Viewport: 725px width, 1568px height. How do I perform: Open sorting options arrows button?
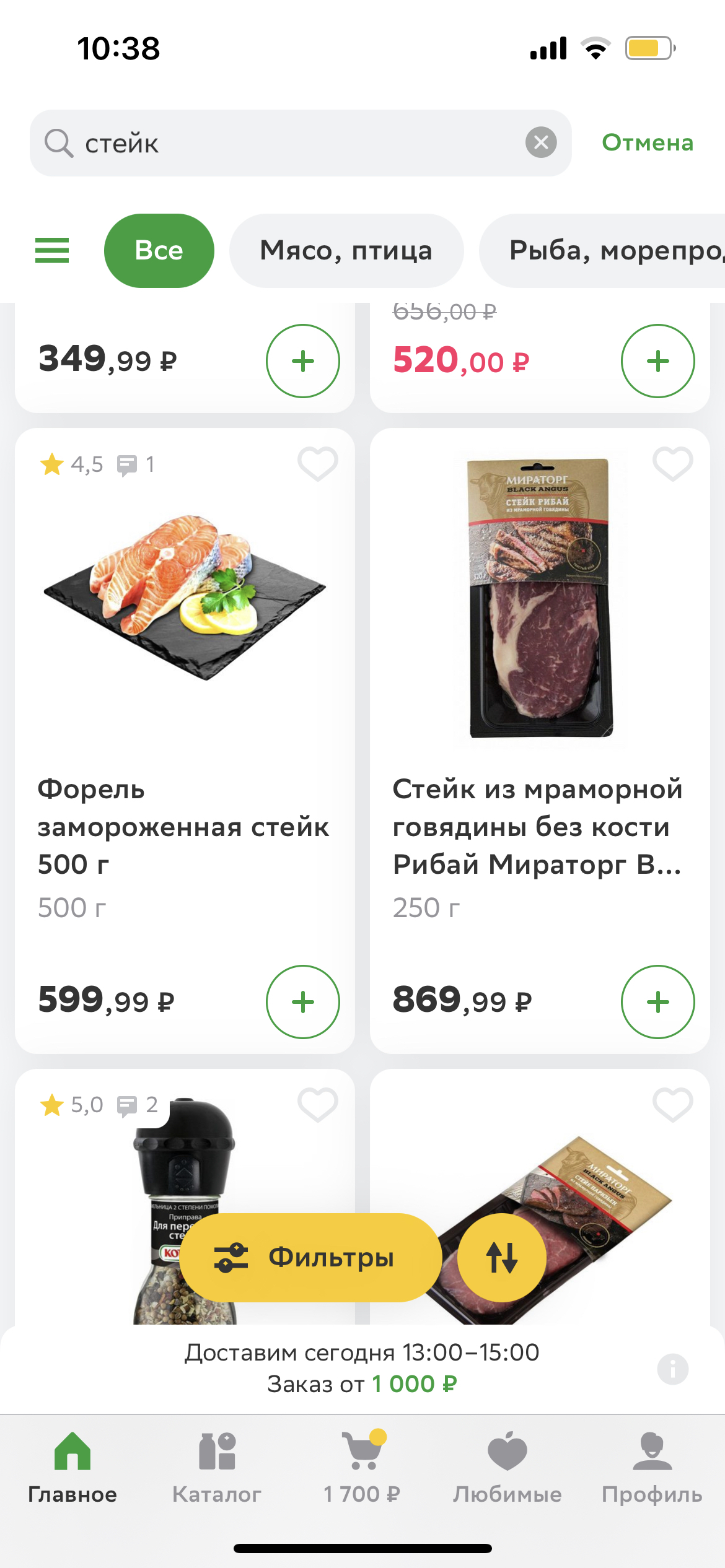(501, 1258)
